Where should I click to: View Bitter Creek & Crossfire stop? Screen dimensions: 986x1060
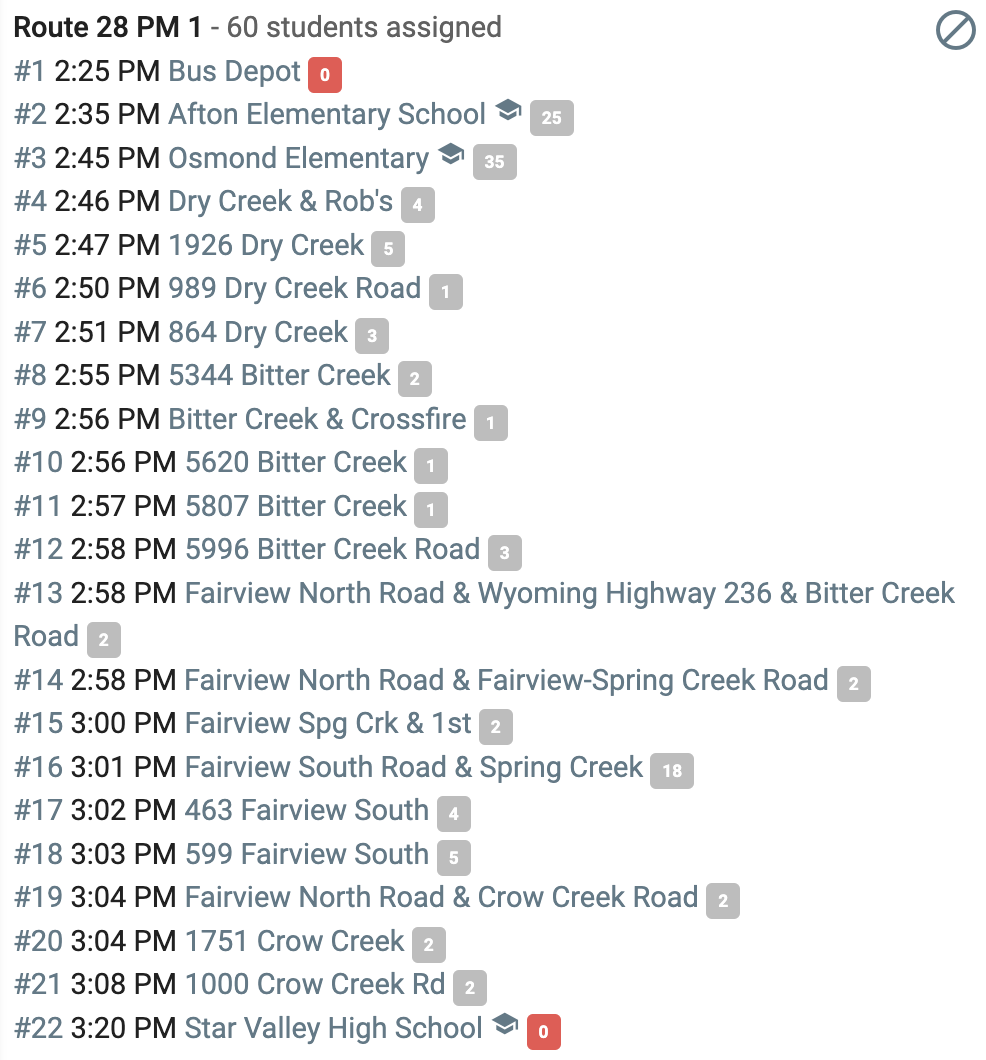(317, 419)
